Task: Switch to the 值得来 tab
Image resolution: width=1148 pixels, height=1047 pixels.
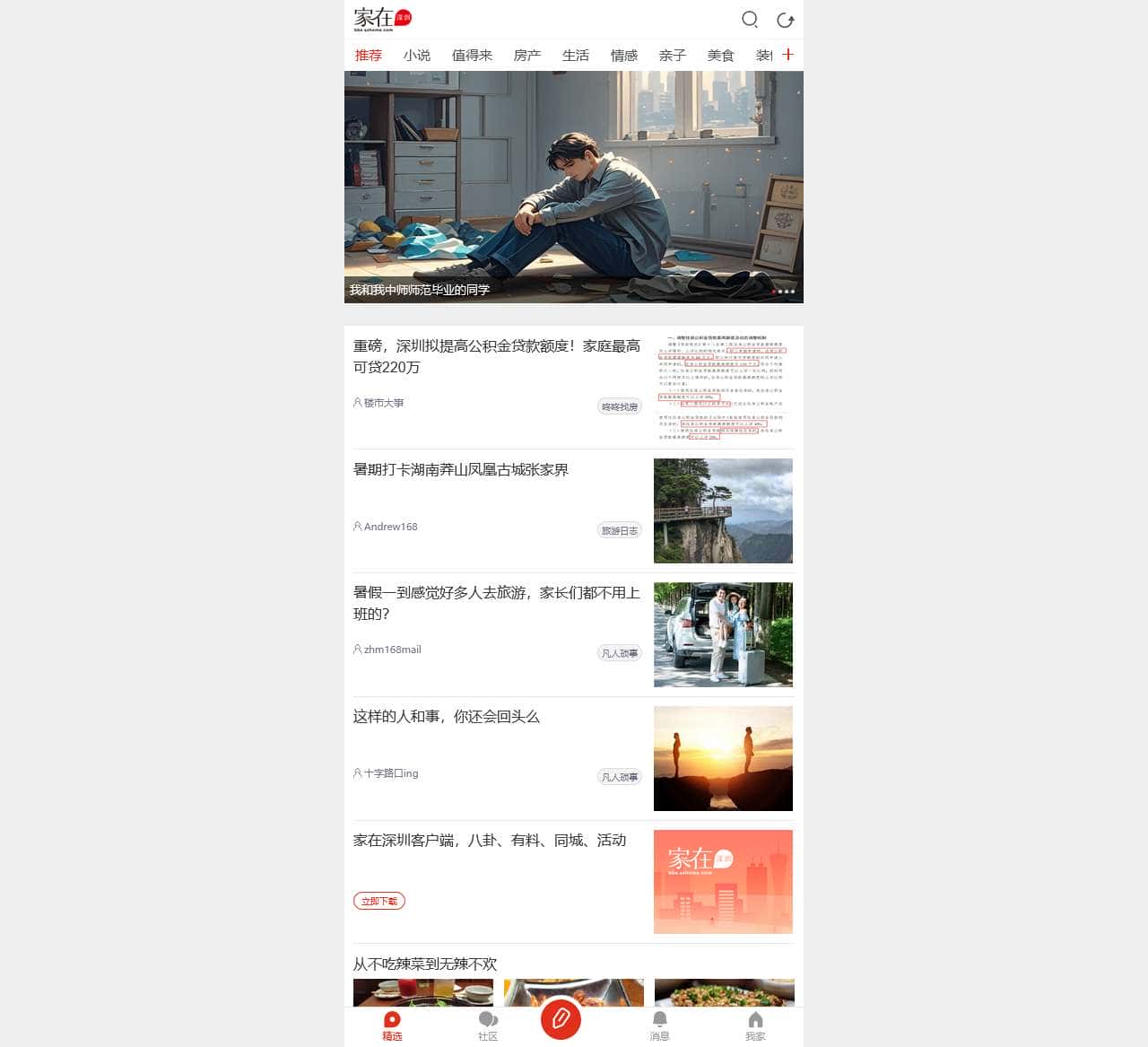Action: pyautogui.click(x=472, y=56)
